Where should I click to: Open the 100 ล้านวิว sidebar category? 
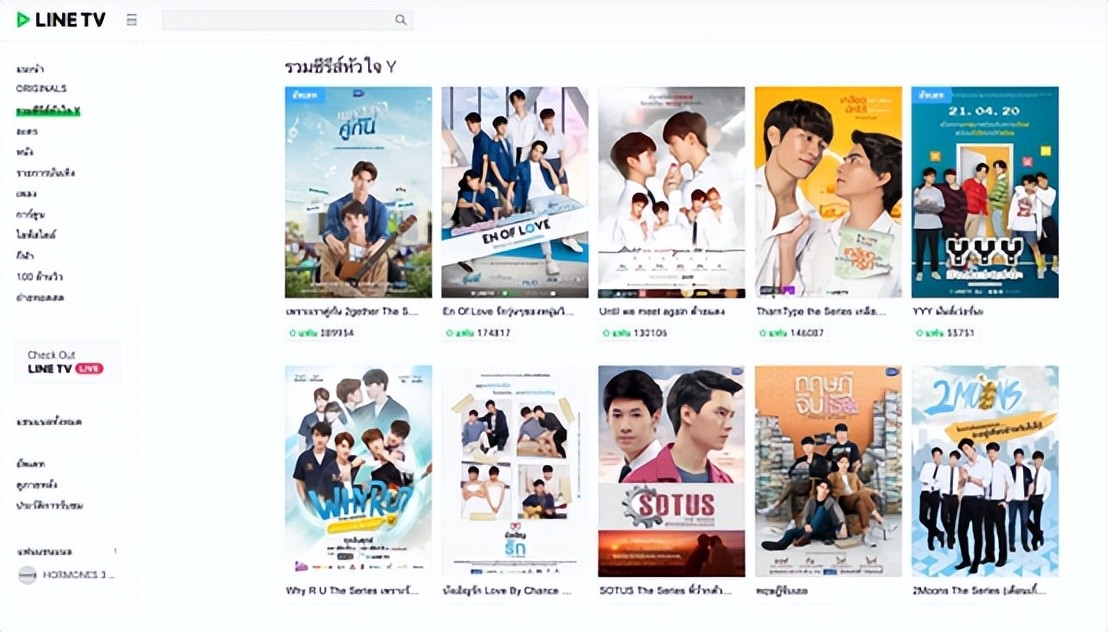(39, 276)
